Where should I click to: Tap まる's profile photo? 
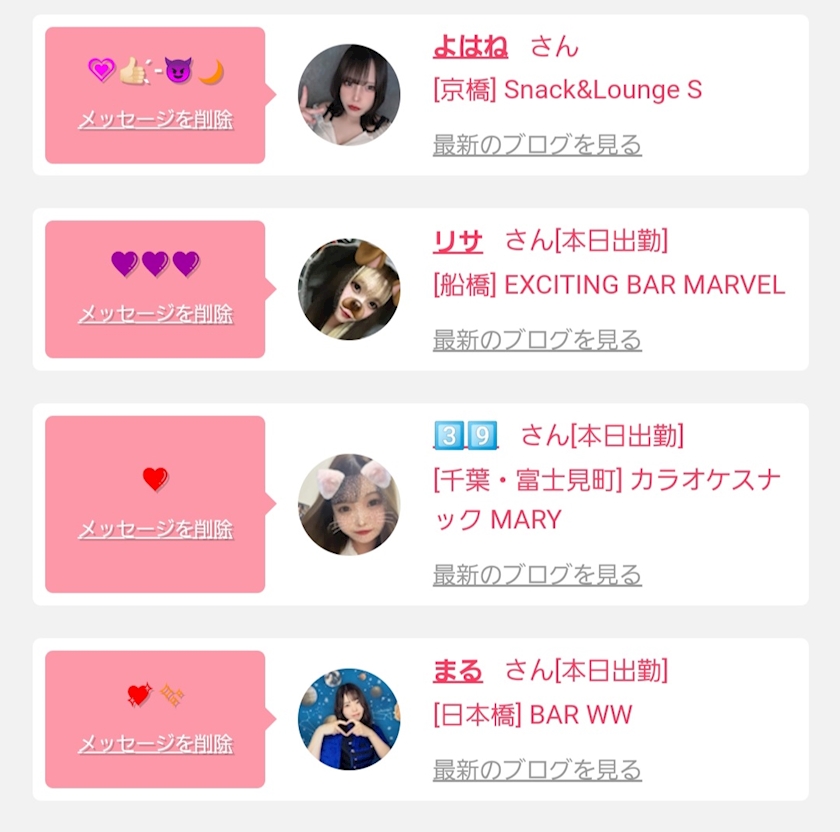tap(349, 719)
